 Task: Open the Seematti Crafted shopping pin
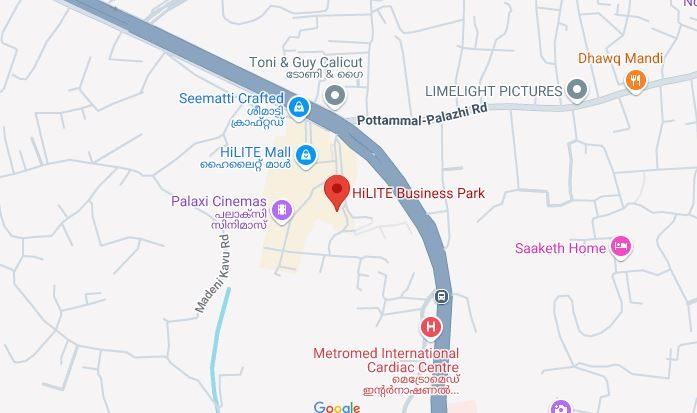click(x=298, y=106)
